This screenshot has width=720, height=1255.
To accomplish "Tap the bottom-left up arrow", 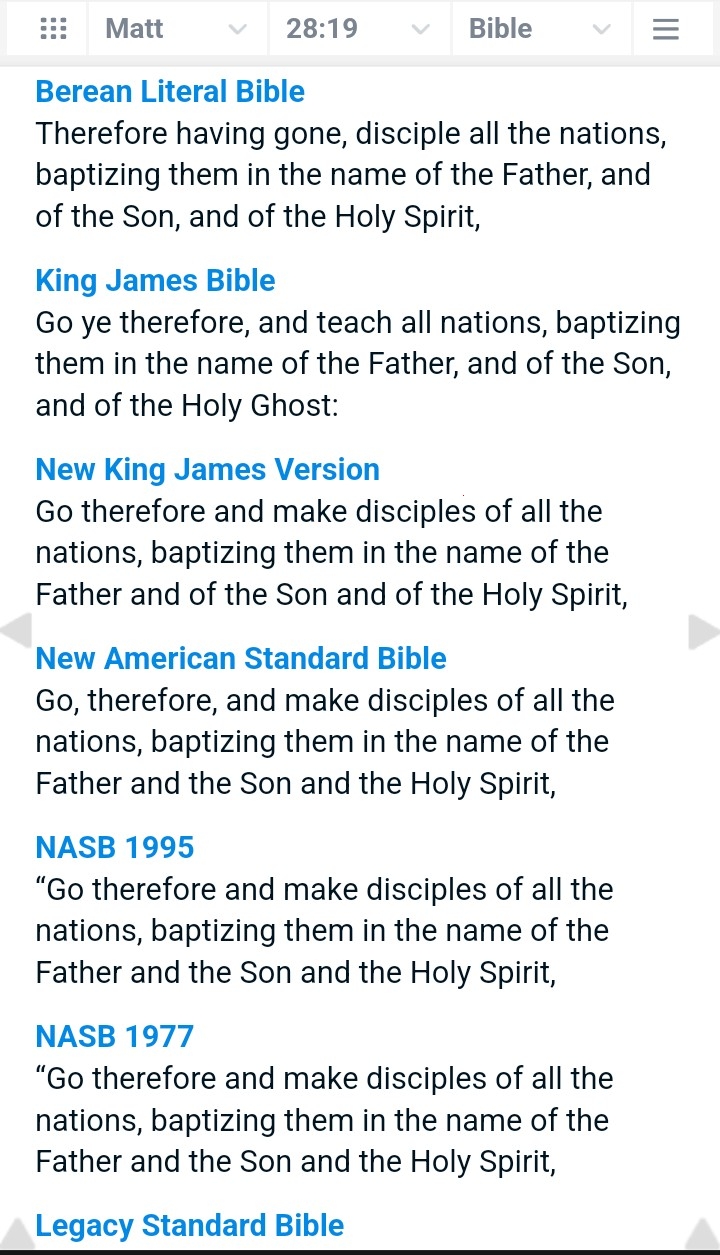I will pos(17,1236).
